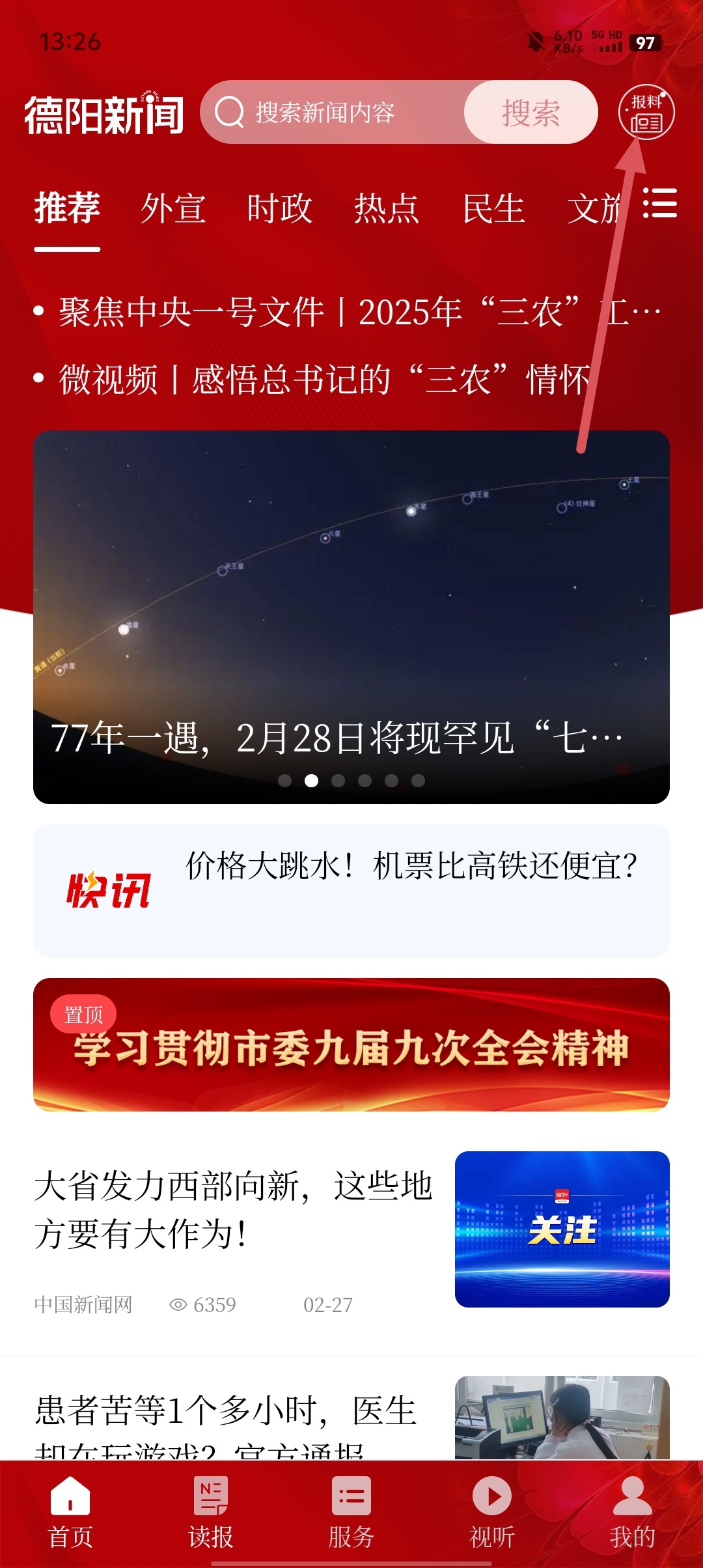Open the channel list menu icon
Viewport: 703px width, 1568px height.
pos(660,203)
